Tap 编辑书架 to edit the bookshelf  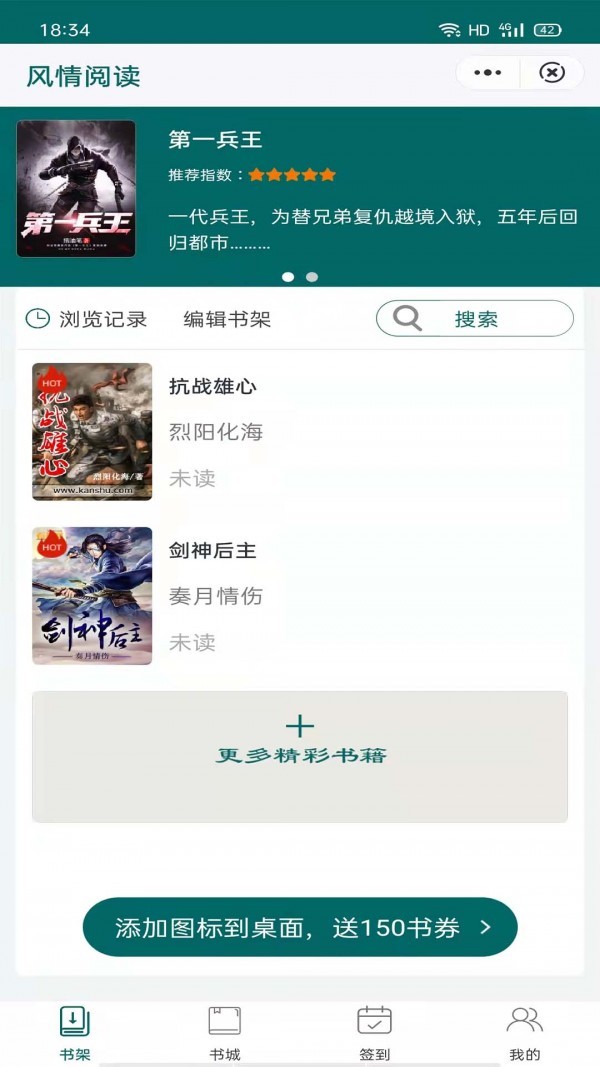click(x=227, y=319)
